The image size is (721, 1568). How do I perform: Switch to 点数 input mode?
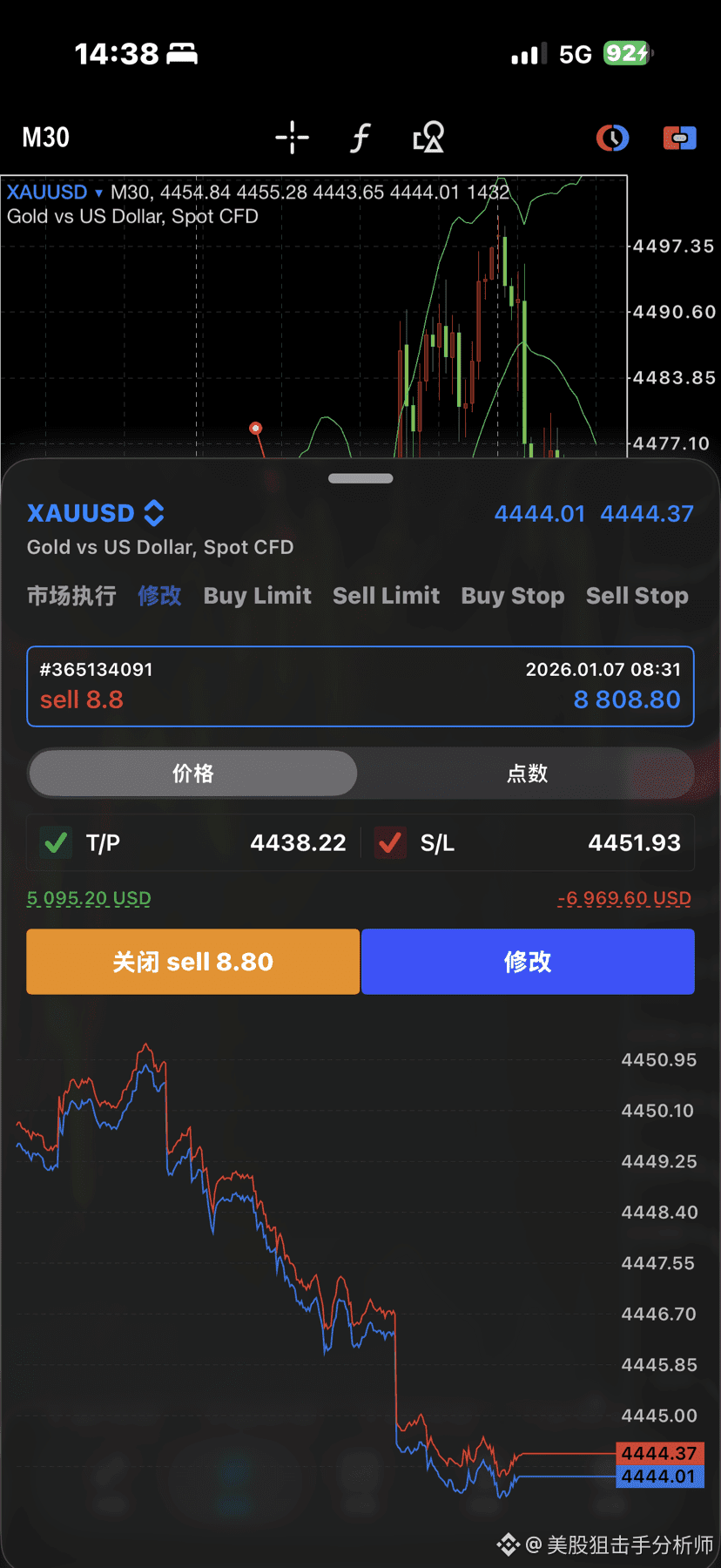coord(527,774)
